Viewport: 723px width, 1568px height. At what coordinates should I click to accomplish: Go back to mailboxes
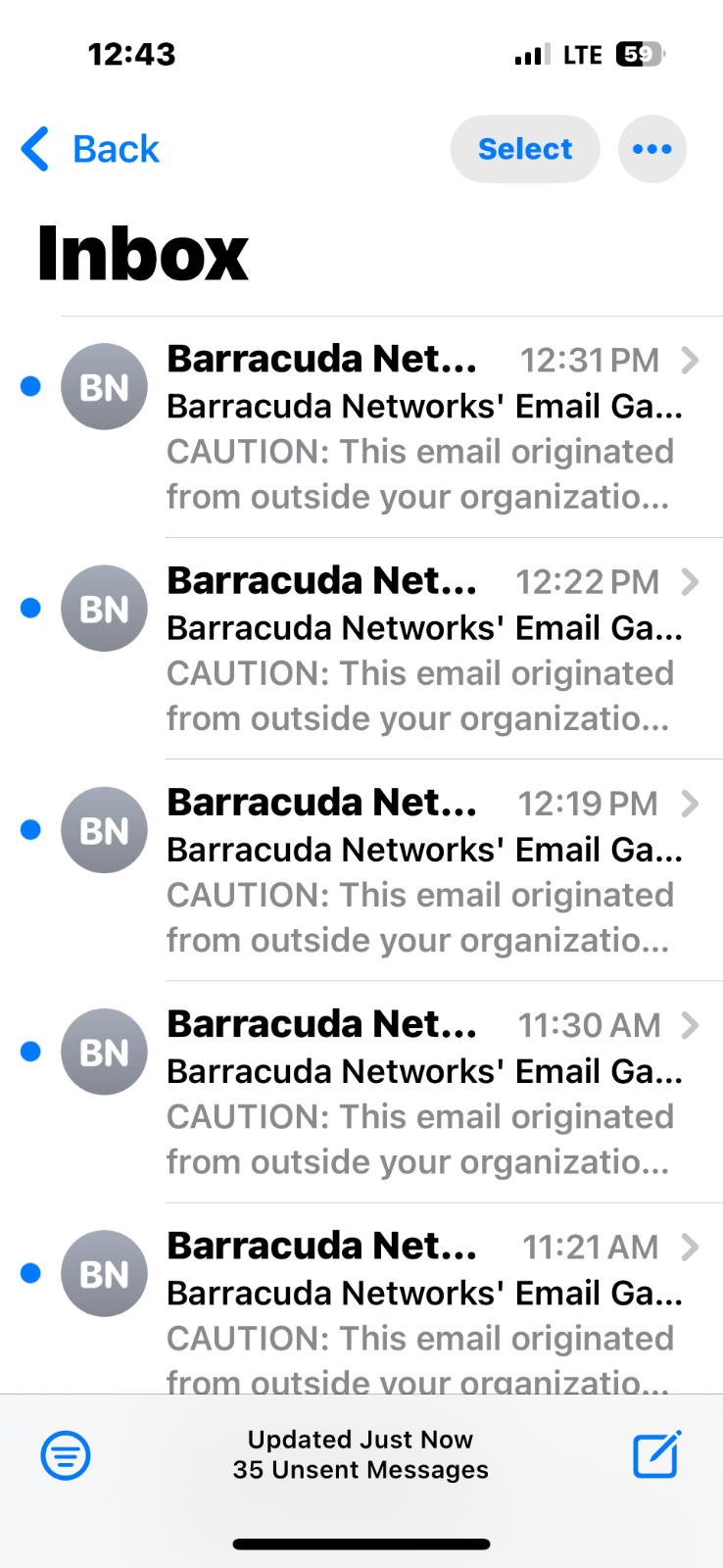(91, 149)
